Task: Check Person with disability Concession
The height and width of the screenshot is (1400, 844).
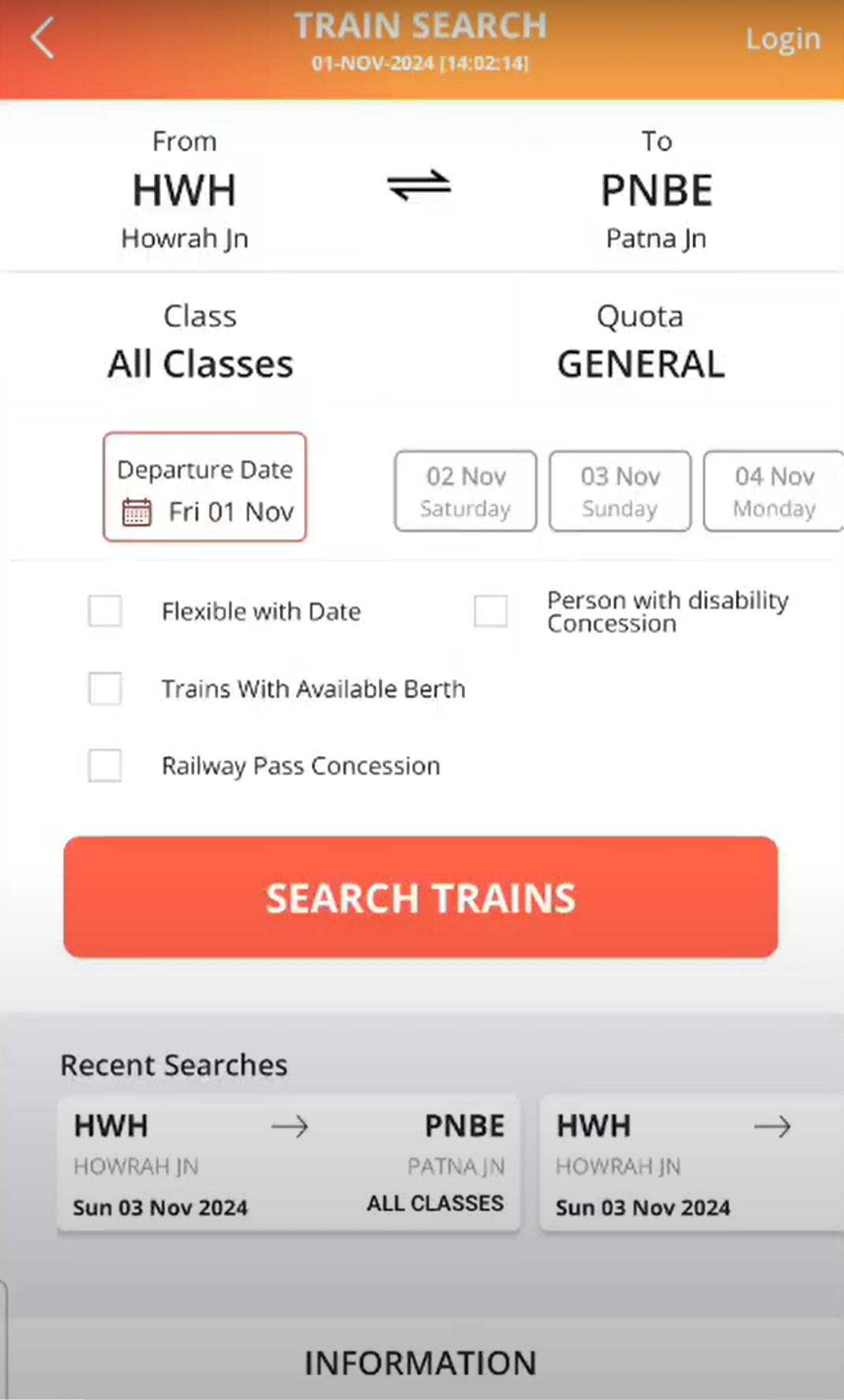Action: (x=490, y=611)
